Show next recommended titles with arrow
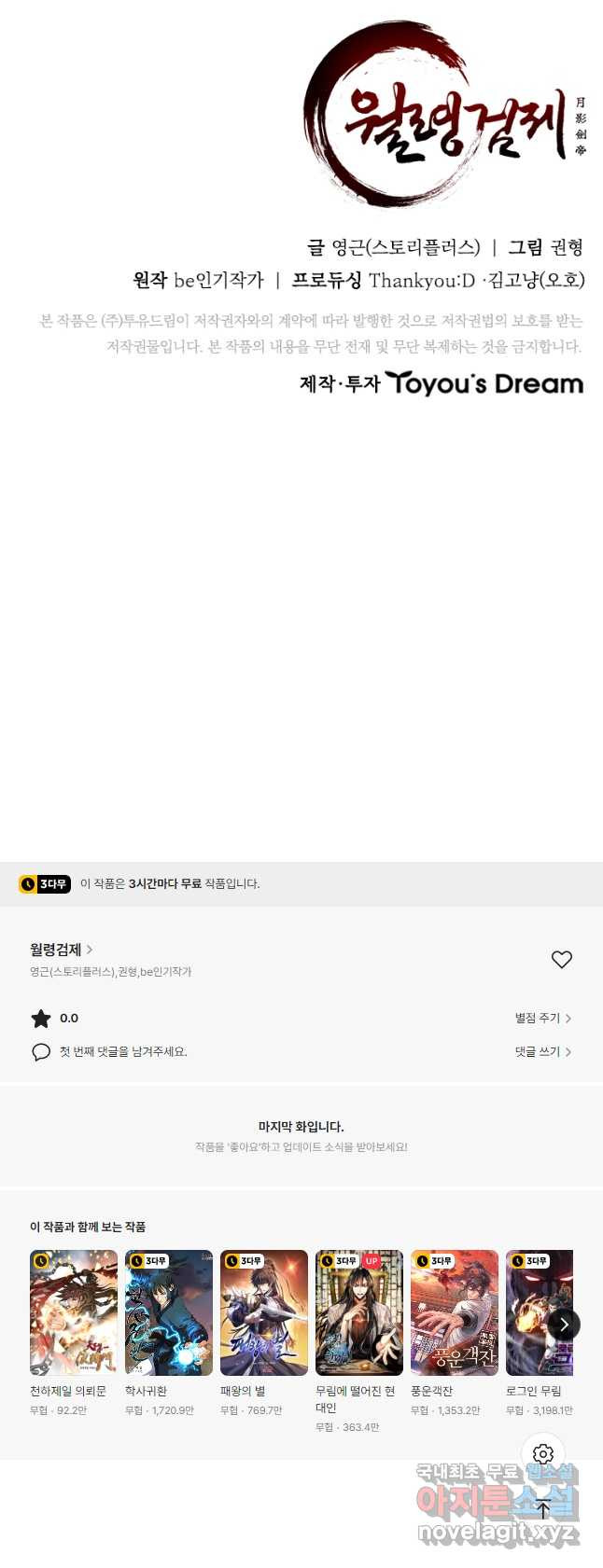Image resolution: width=603 pixels, height=1568 pixels. pyautogui.click(x=564, y=1324)
